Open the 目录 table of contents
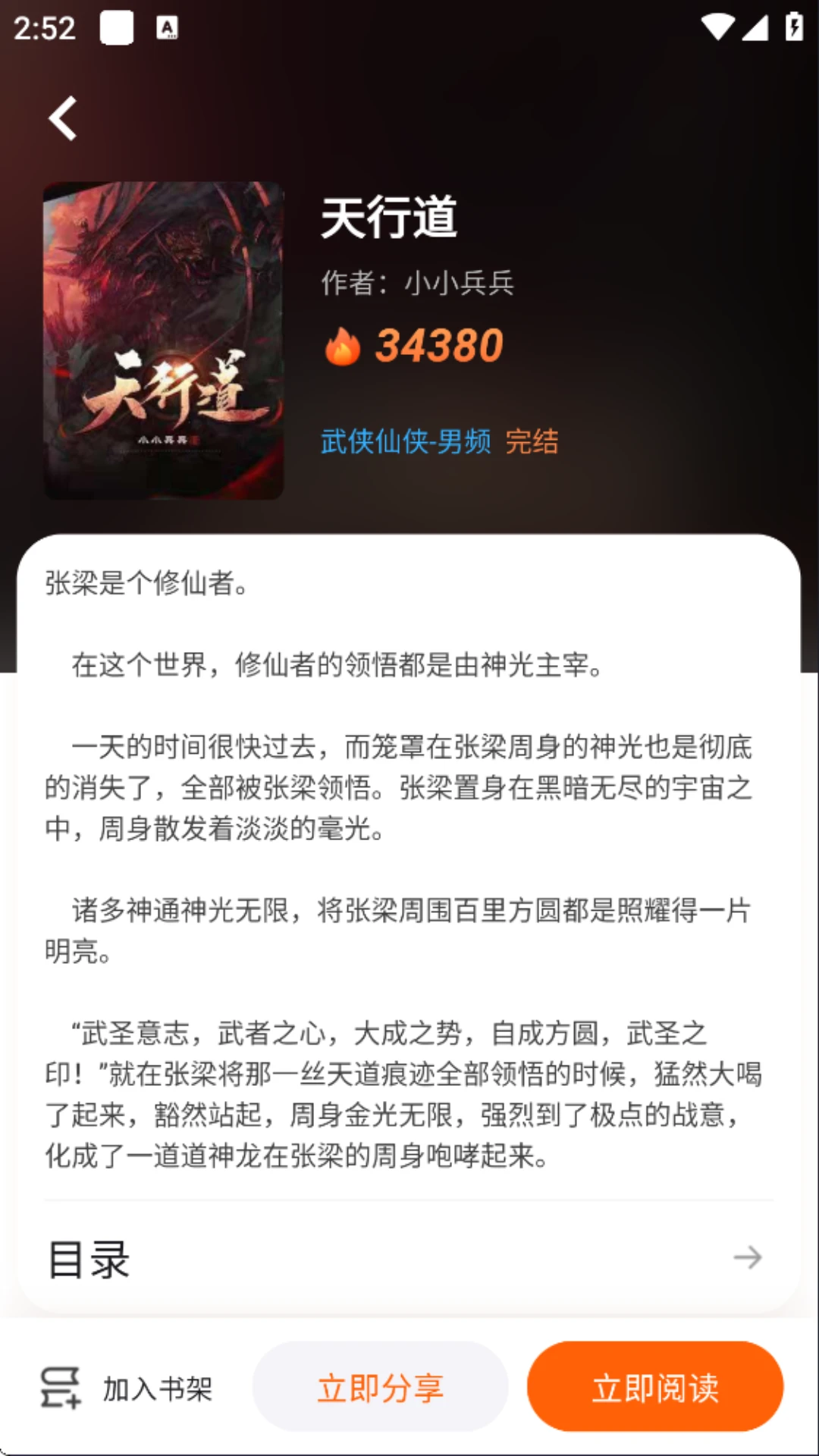This screenshot has height=1456, width=819. [x=409, y=1259]
